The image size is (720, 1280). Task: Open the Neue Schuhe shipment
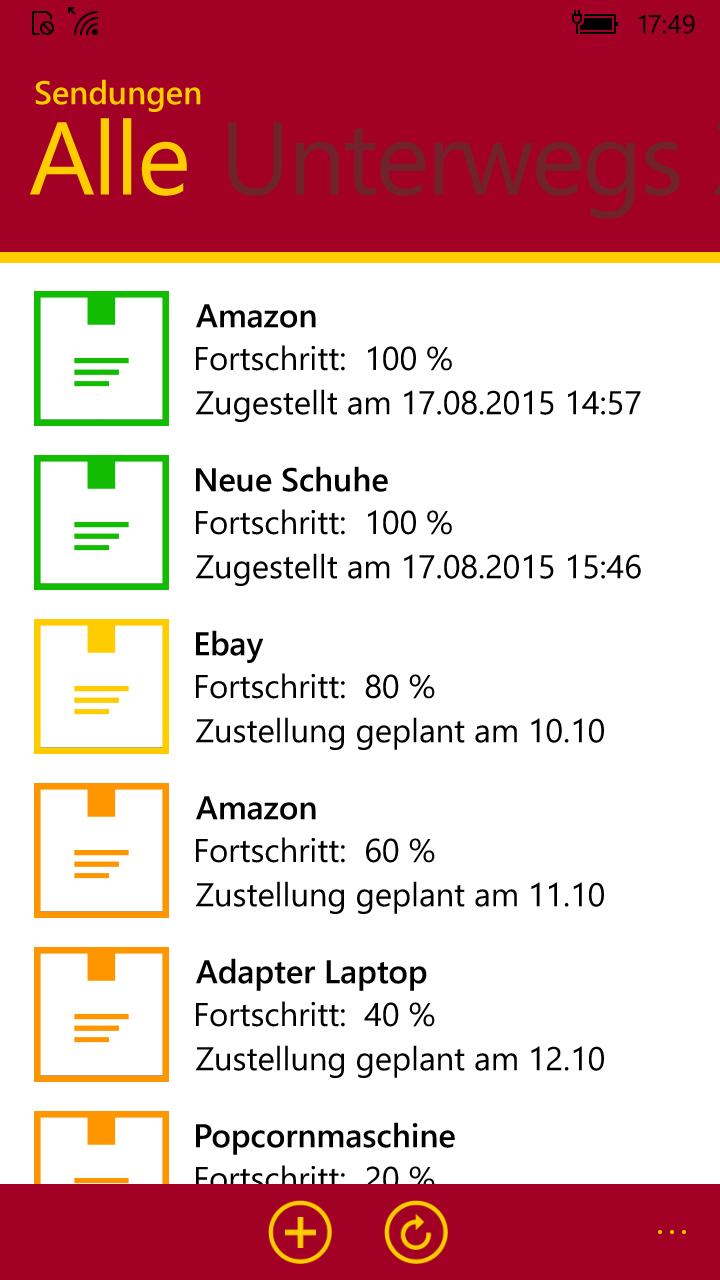(x=360, y=523)
